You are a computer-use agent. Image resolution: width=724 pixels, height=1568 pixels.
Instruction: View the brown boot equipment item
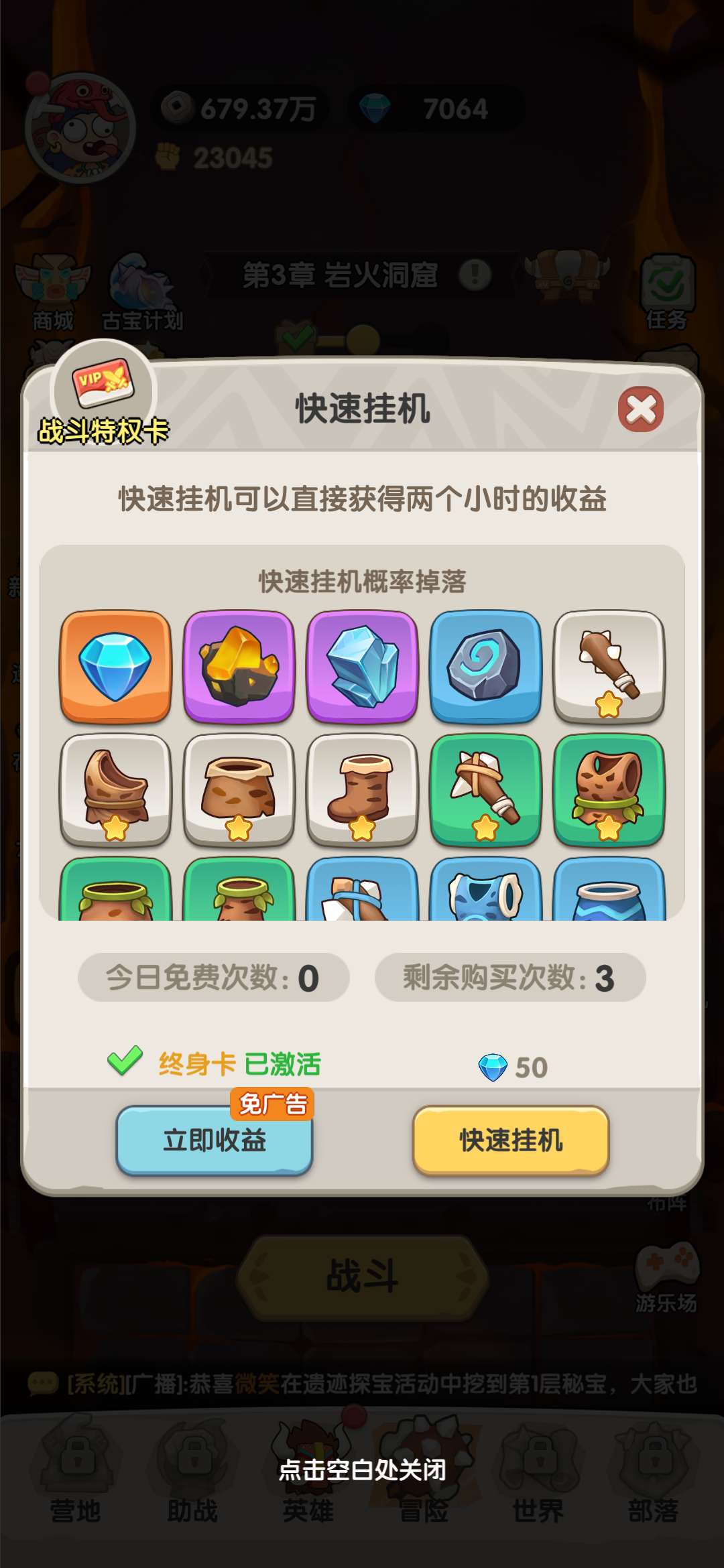click(x=362, y=790)
